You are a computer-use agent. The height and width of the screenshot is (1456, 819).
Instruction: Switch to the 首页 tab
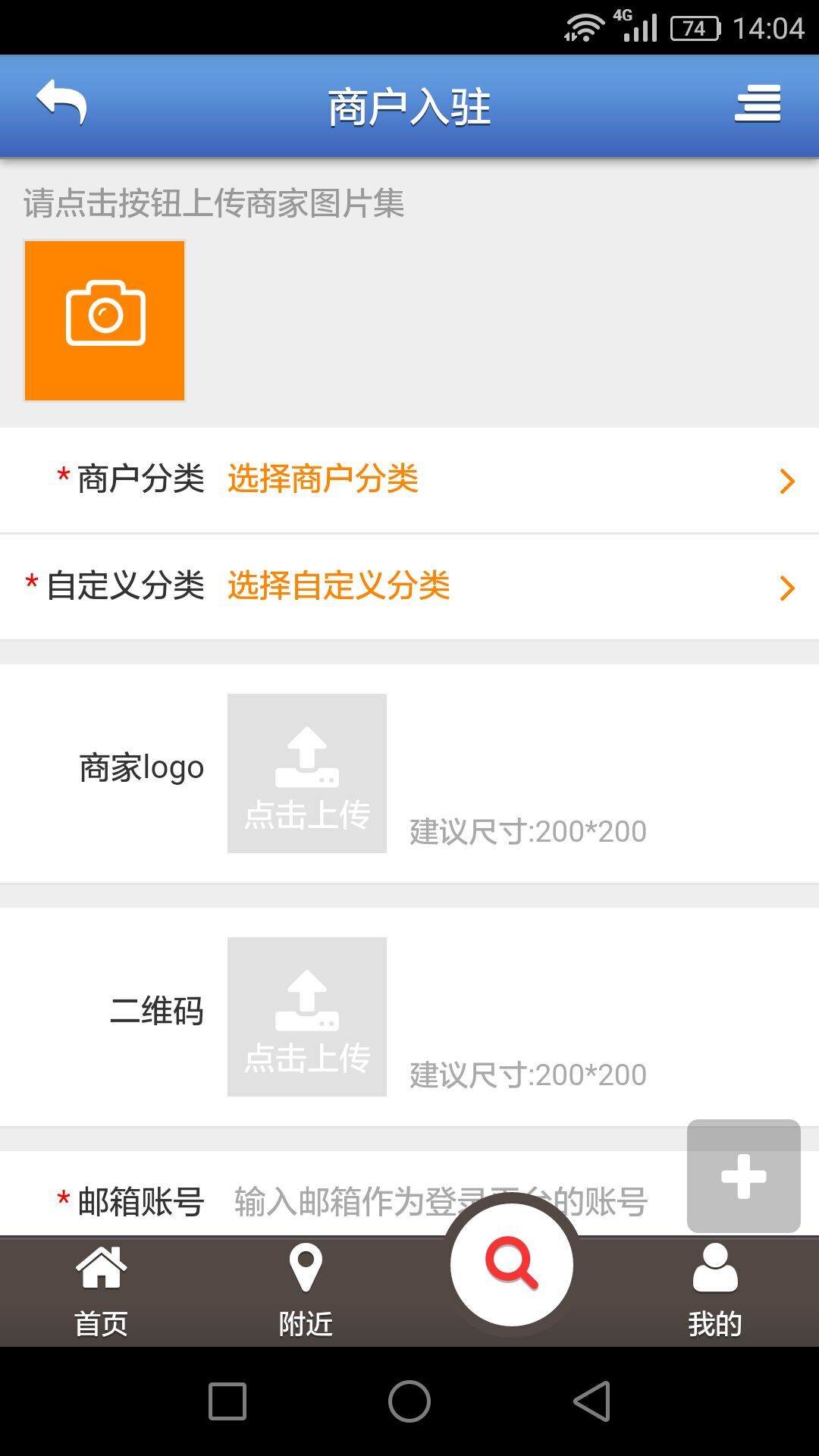(101, 1291)
